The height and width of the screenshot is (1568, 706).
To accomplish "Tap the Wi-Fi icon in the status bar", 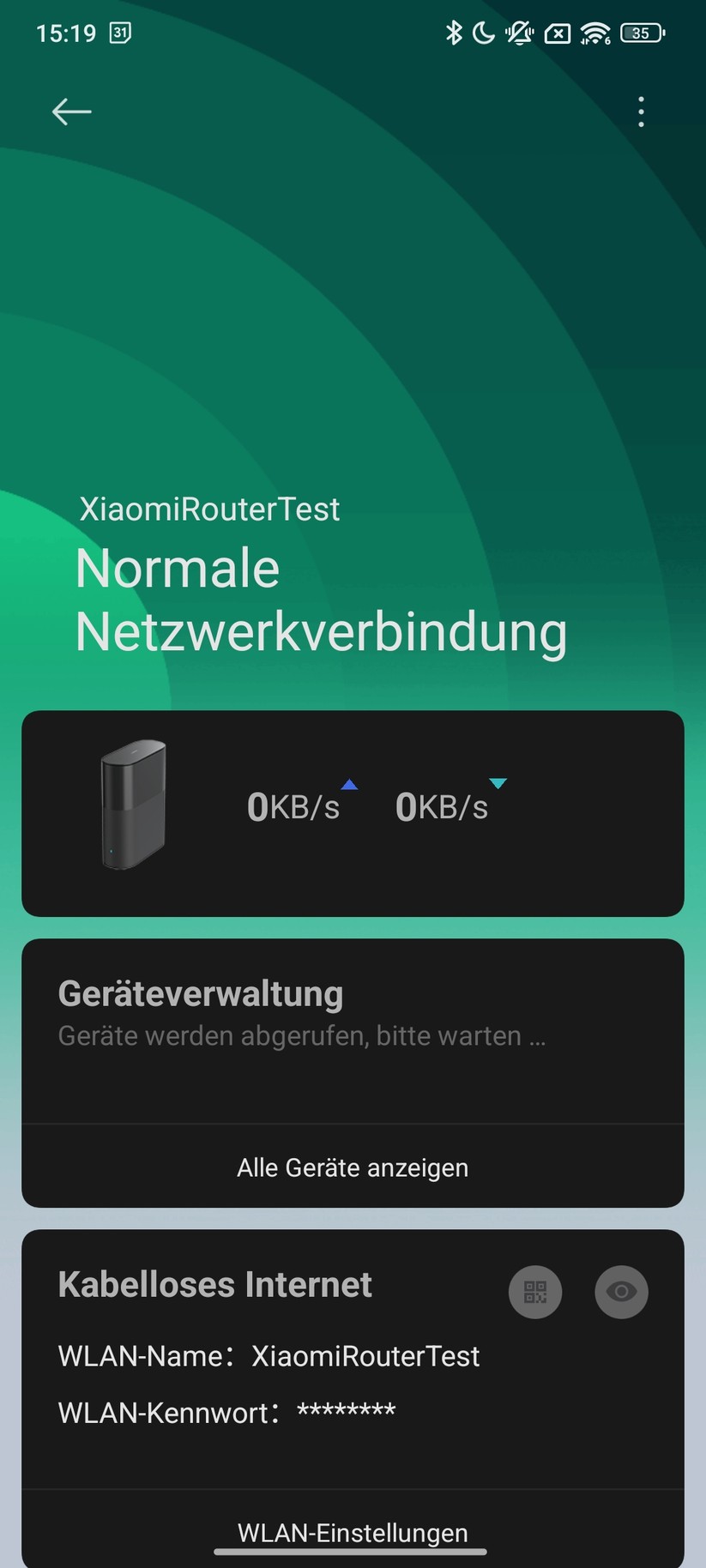I will point(594,33).
